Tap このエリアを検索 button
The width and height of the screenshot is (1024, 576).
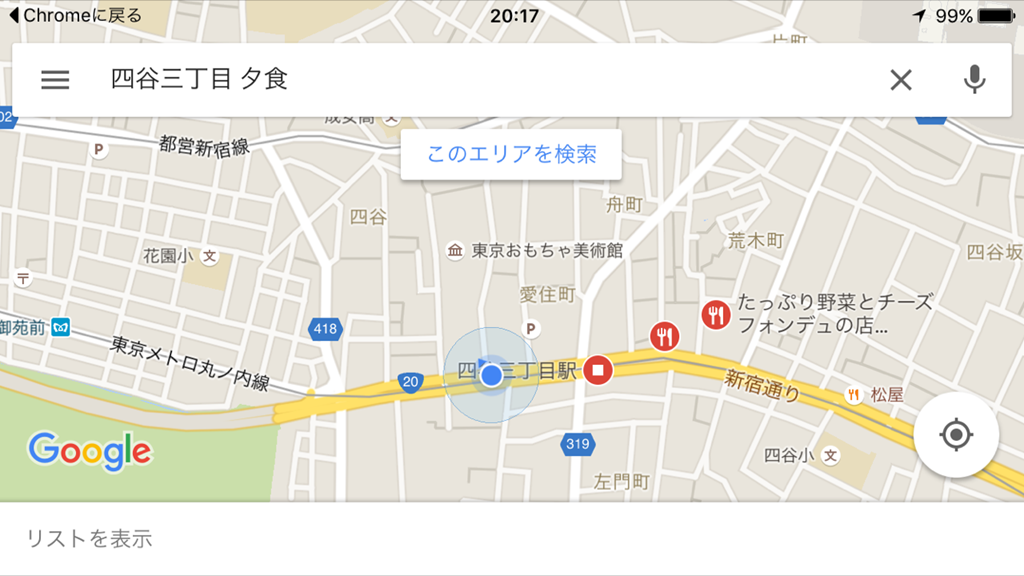pos(511,155)
